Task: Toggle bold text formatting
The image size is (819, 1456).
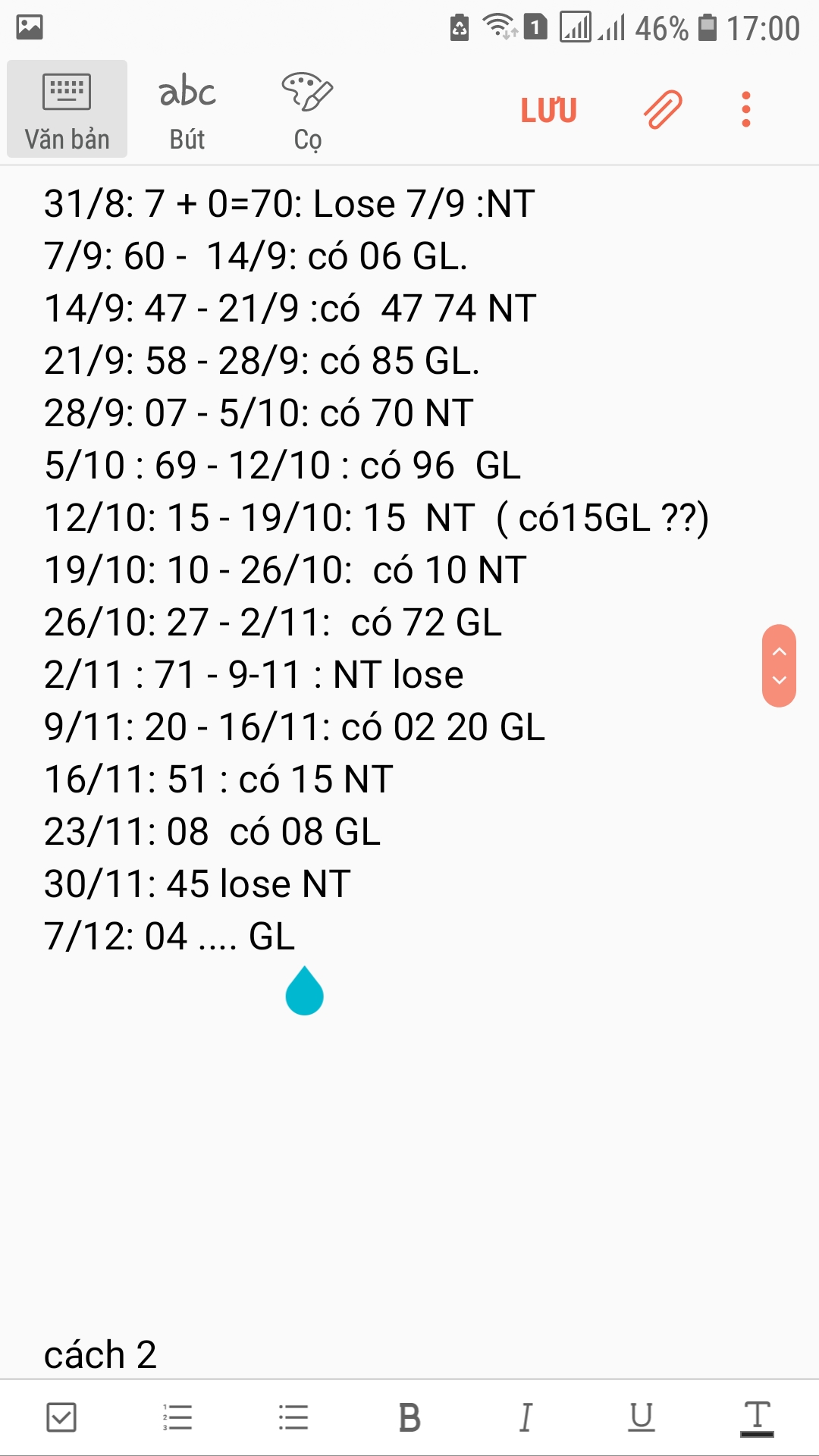Action: click(409, 1417)
